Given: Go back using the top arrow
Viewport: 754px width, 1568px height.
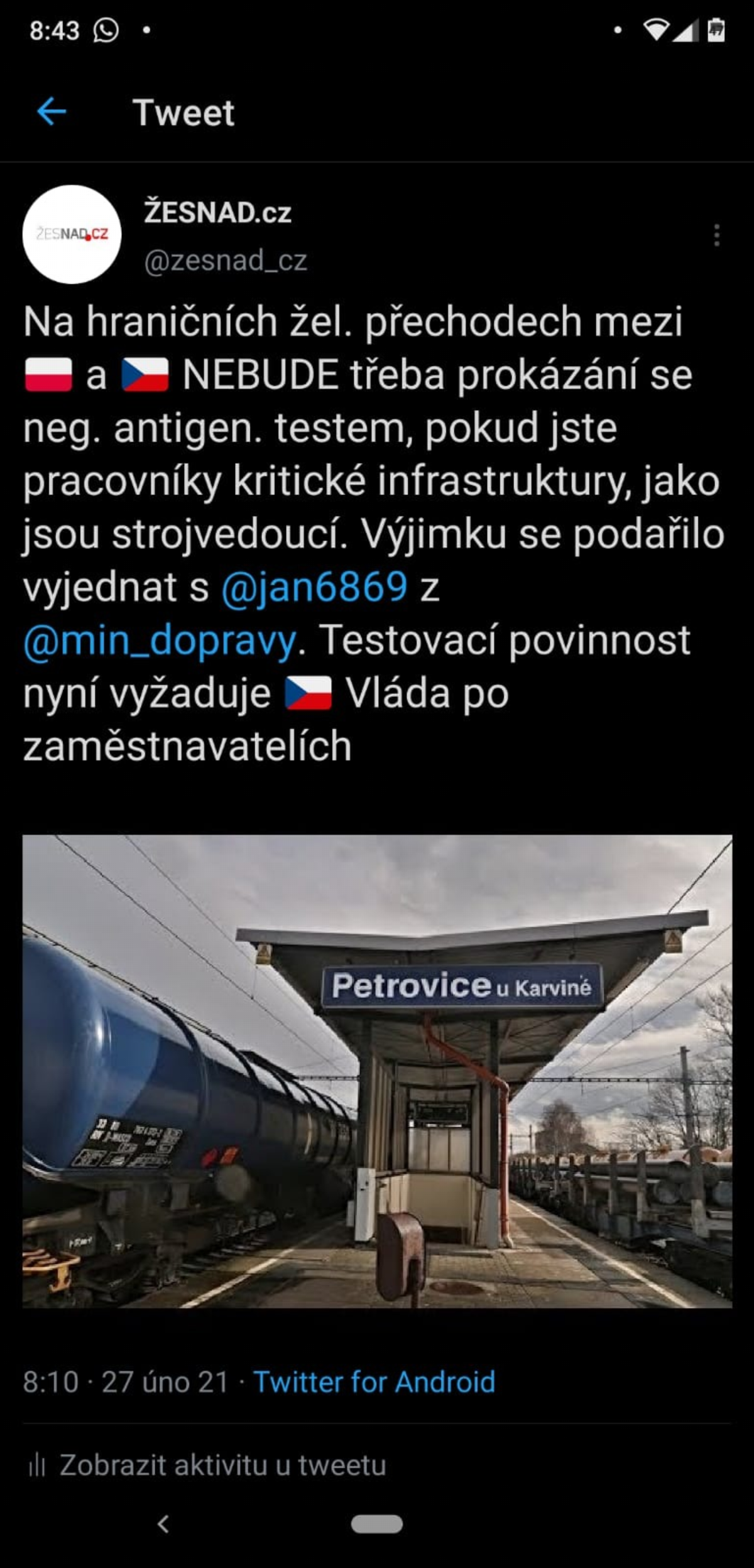Looking at the screenshot, I should [x=52, y=112].
